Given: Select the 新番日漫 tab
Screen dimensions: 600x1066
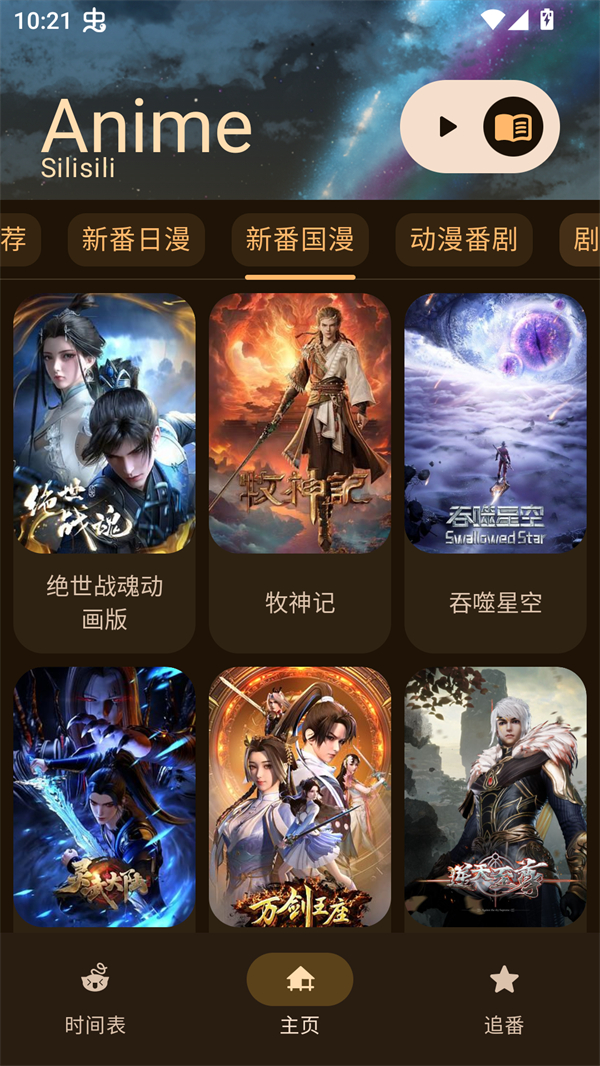Looking at the screenshot, I should 136,240.
